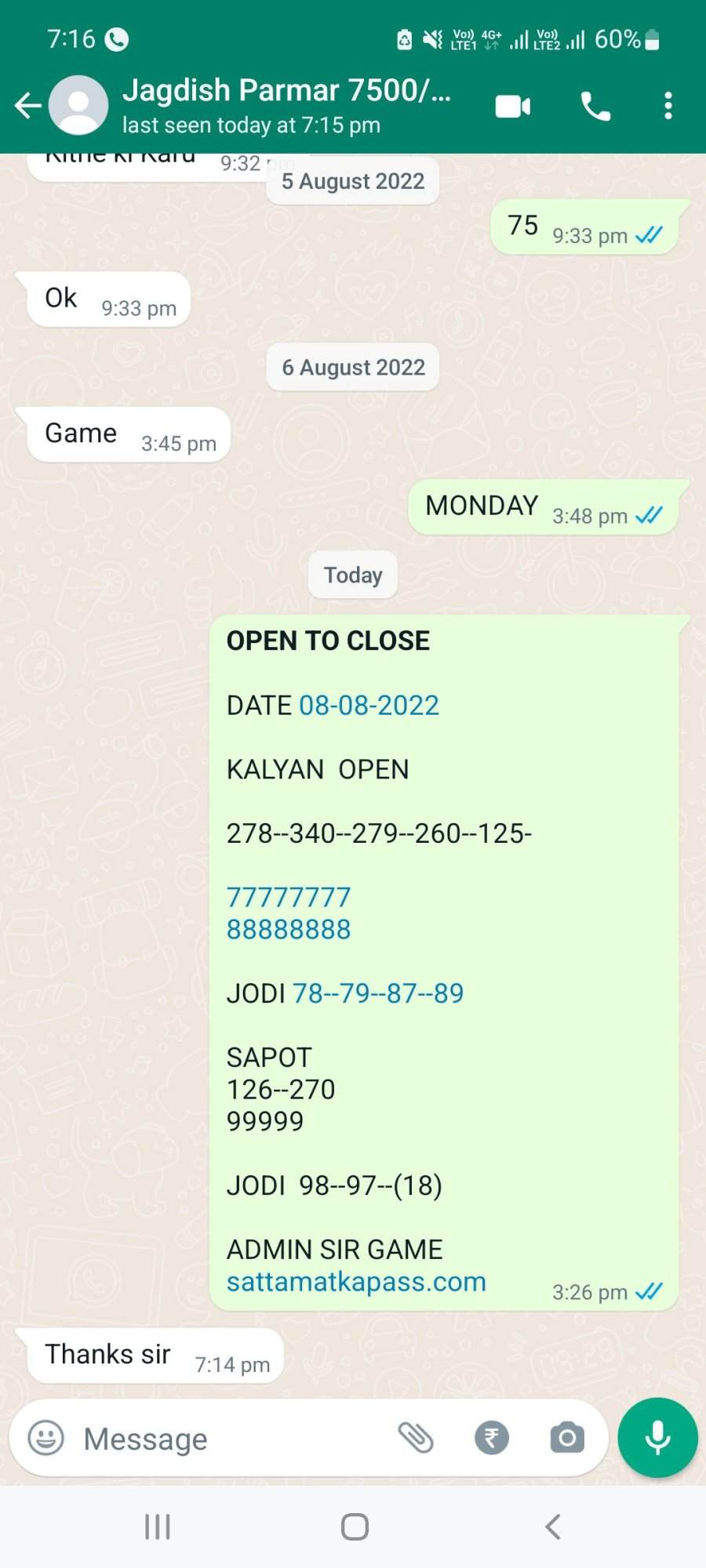Go to the home screen
This screenshot has width=706, height=1568.
tap(355, 1527)
